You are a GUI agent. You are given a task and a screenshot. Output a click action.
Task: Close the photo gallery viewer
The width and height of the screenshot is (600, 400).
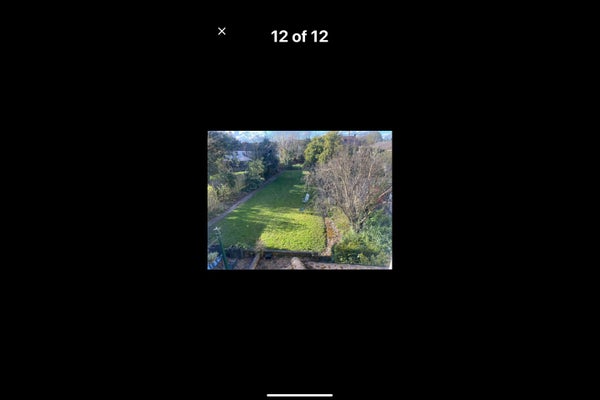point(222,31)
